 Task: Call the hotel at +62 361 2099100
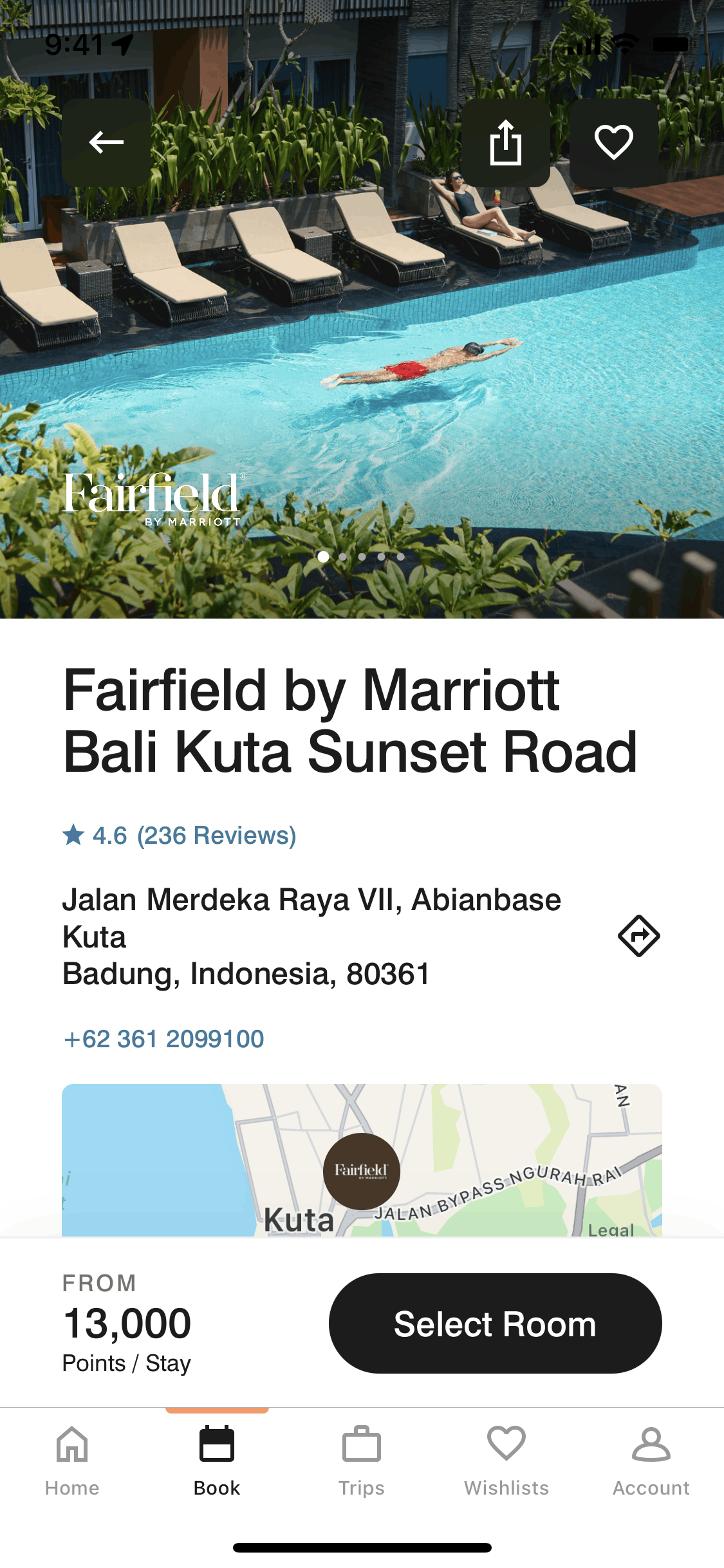pyautogui.click(x=164, y=1039)
